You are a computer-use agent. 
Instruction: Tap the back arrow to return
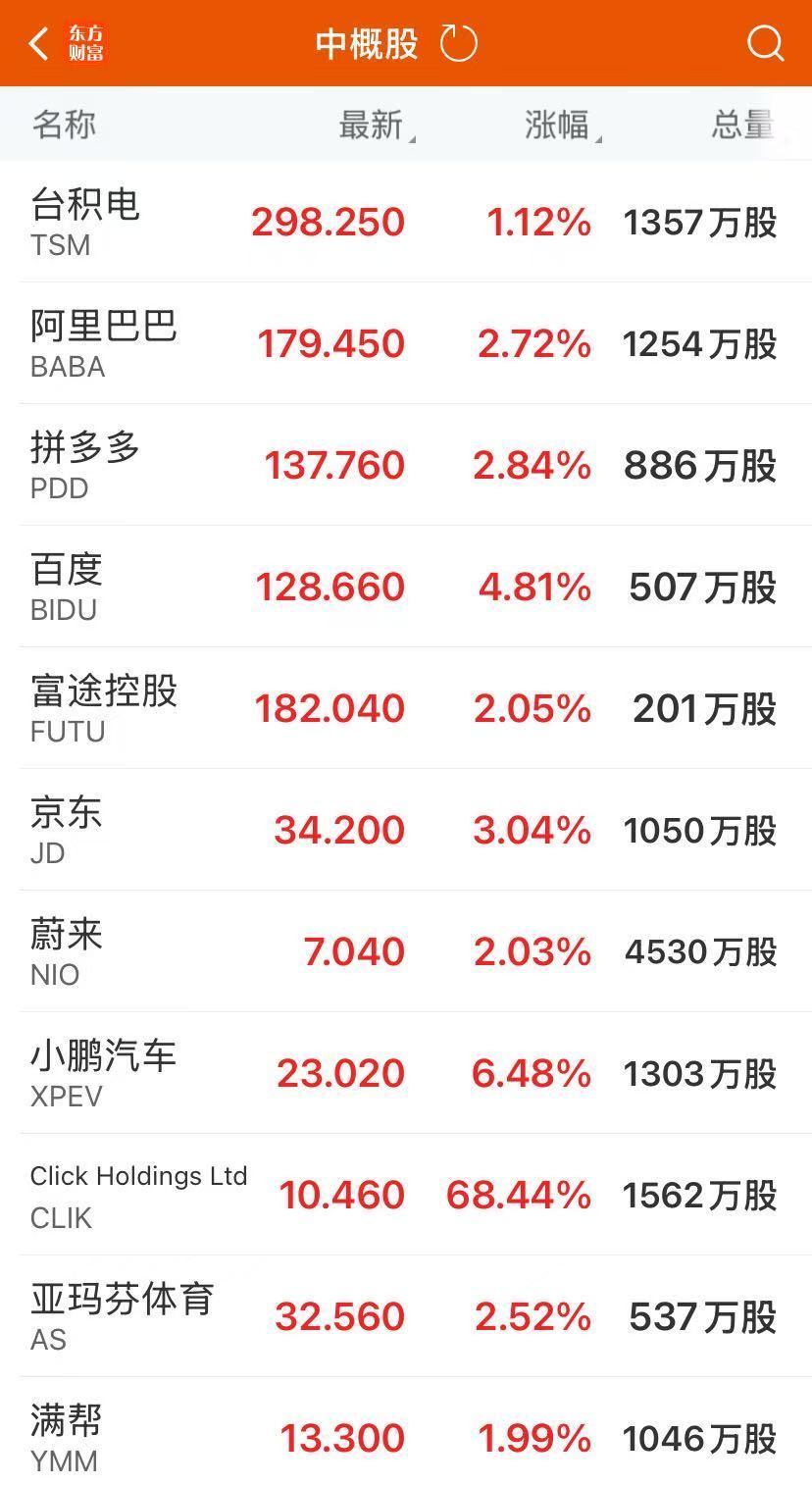click(x=36, y=42)
